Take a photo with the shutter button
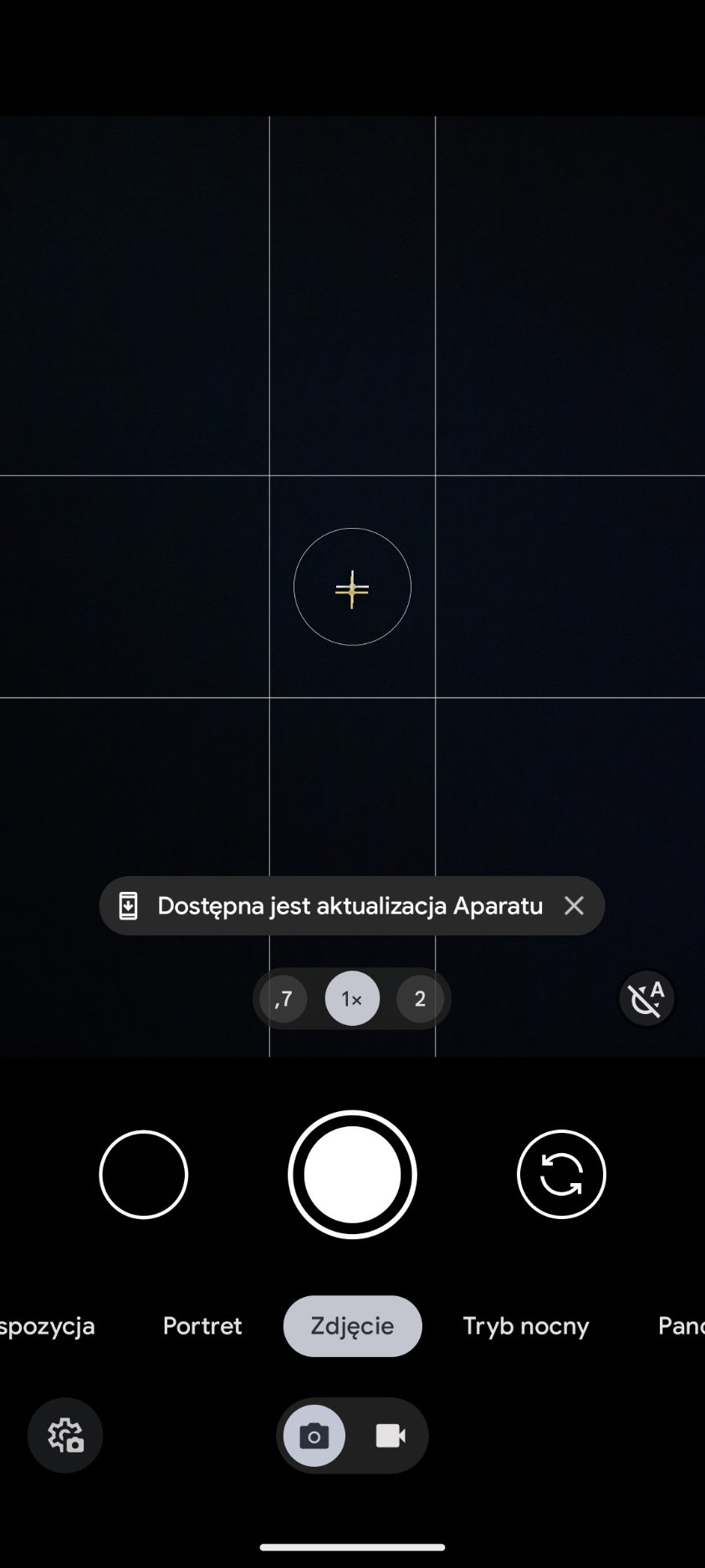The height and width of the screenshot is (1568, 705). point(352,1174)
